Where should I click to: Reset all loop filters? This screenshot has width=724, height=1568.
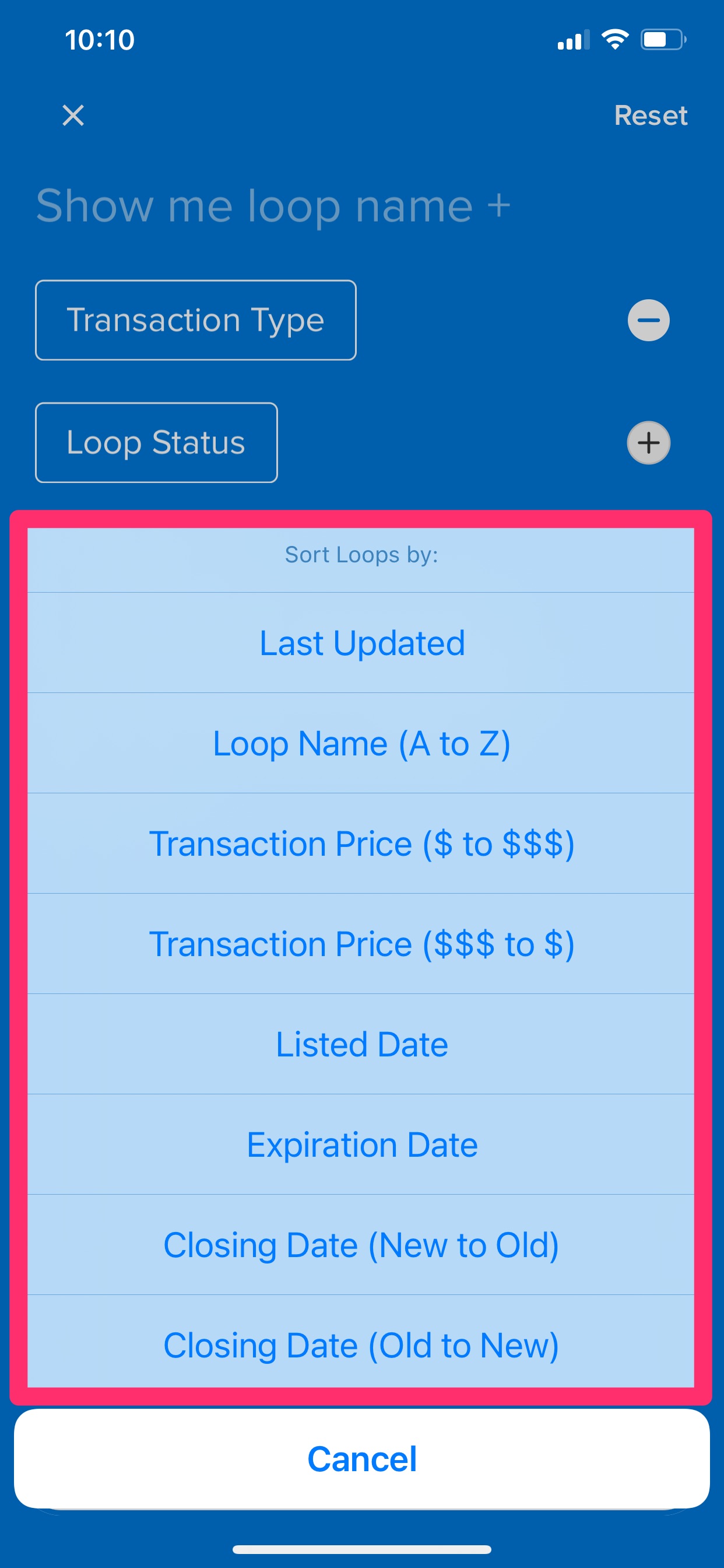coord(651,116)
